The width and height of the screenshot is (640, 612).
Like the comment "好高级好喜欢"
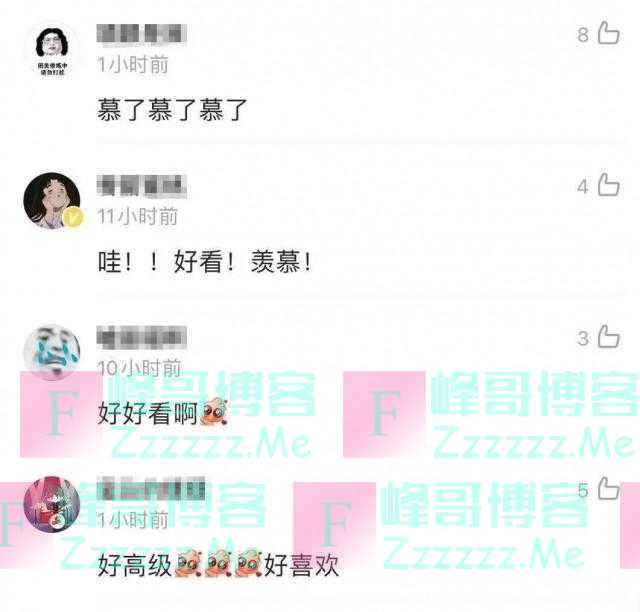point(608,489)
